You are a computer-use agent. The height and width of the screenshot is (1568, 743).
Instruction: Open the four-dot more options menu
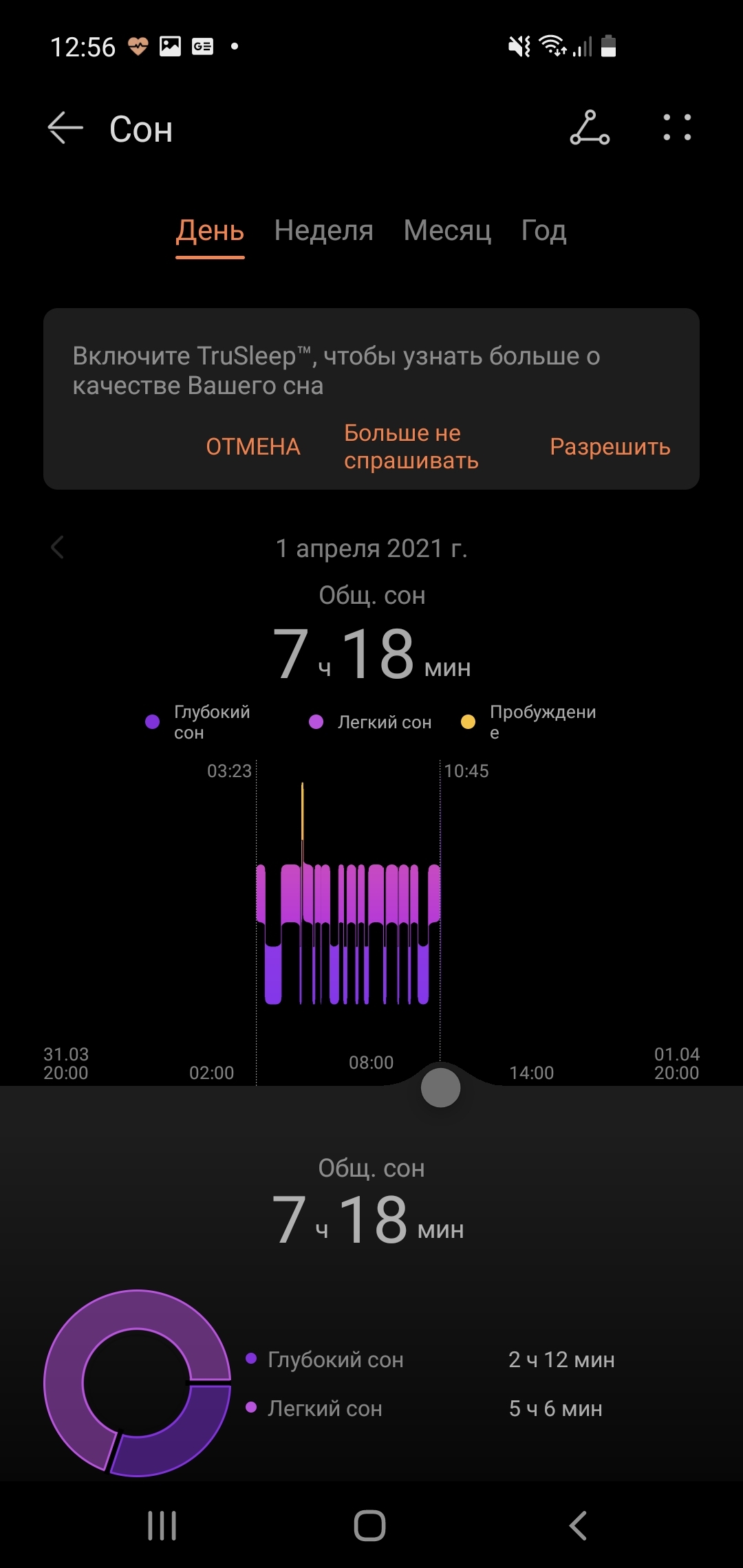tap(677, 129)
